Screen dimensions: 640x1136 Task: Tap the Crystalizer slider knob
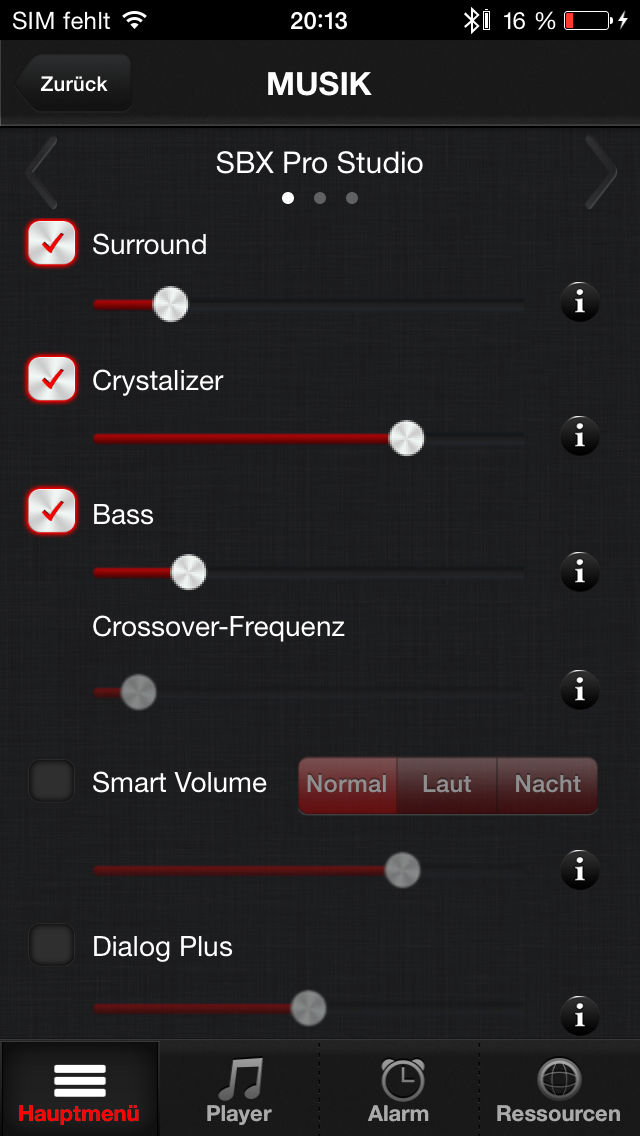(x=406, y=438)
